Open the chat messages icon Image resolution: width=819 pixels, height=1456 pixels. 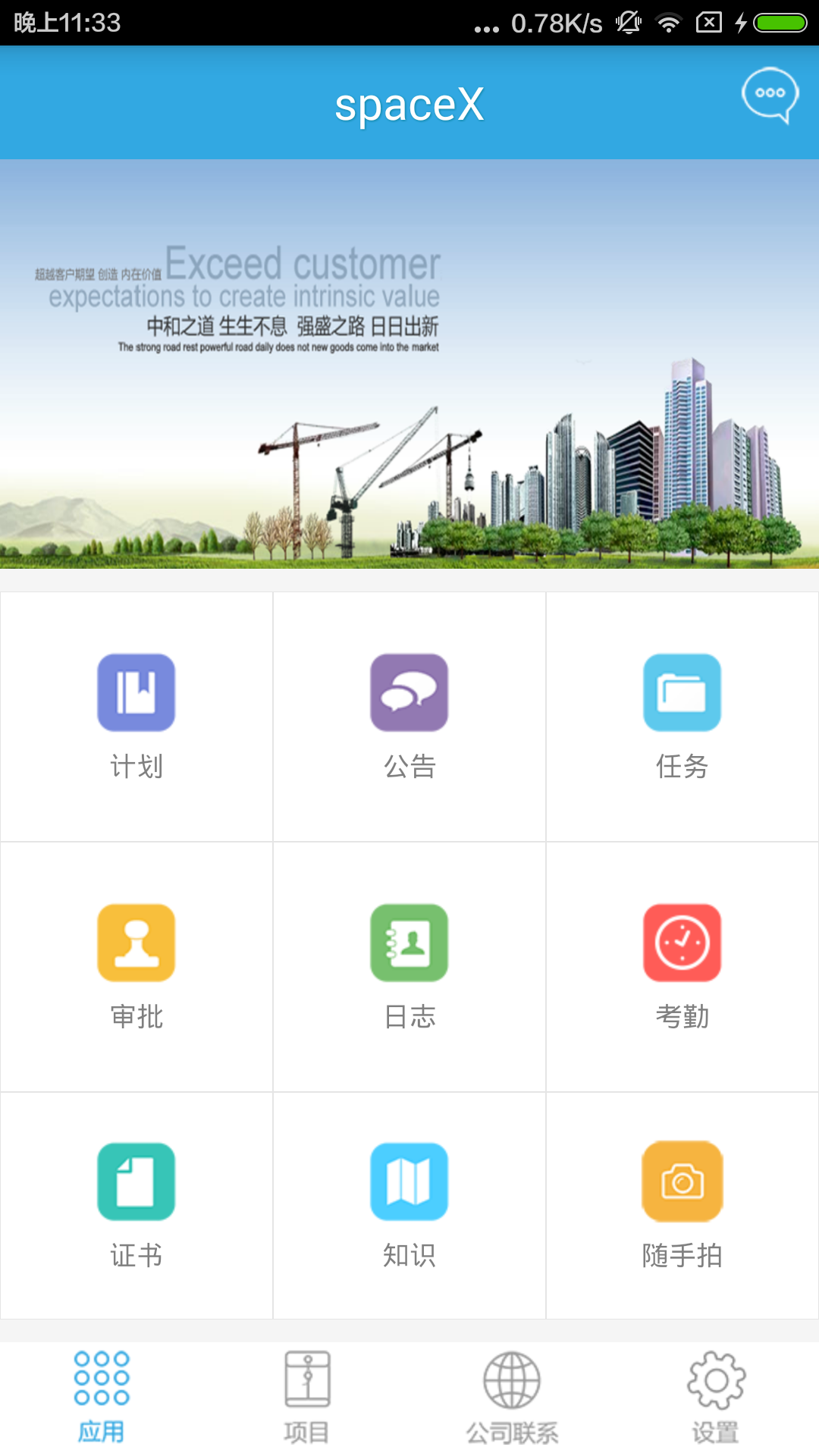point(769,95)
